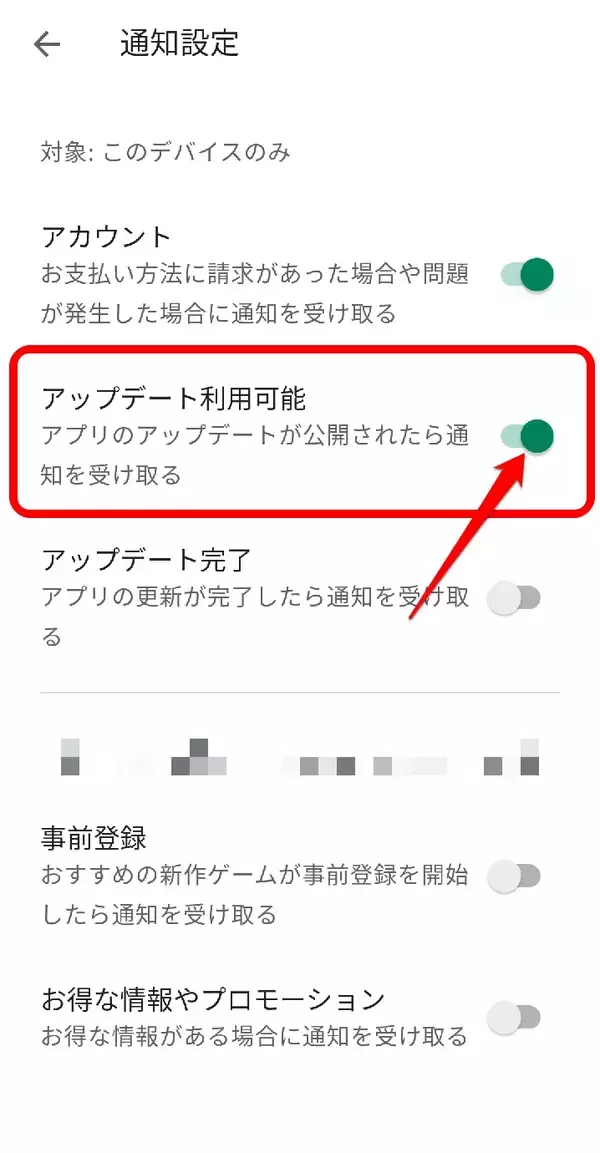Turn off アカウント notifications
600x1153 pixels.
(x=527, y=273)
